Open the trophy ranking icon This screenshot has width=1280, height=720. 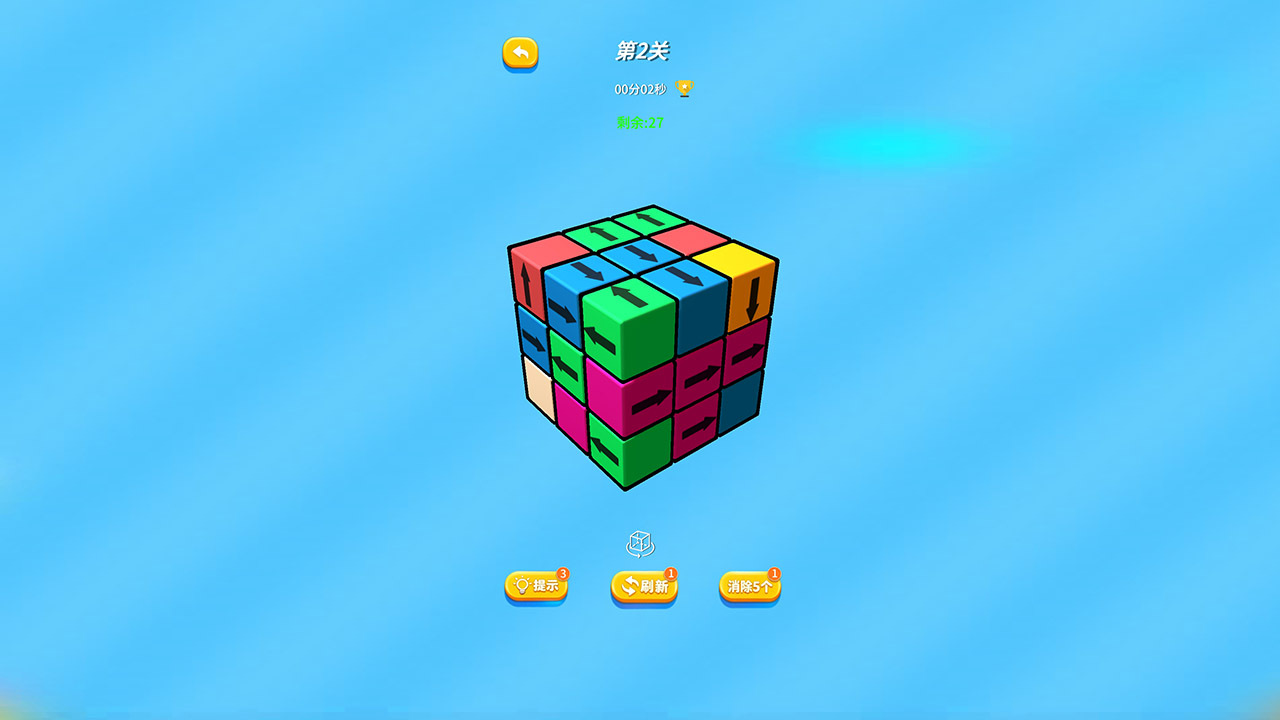[684, 88]
